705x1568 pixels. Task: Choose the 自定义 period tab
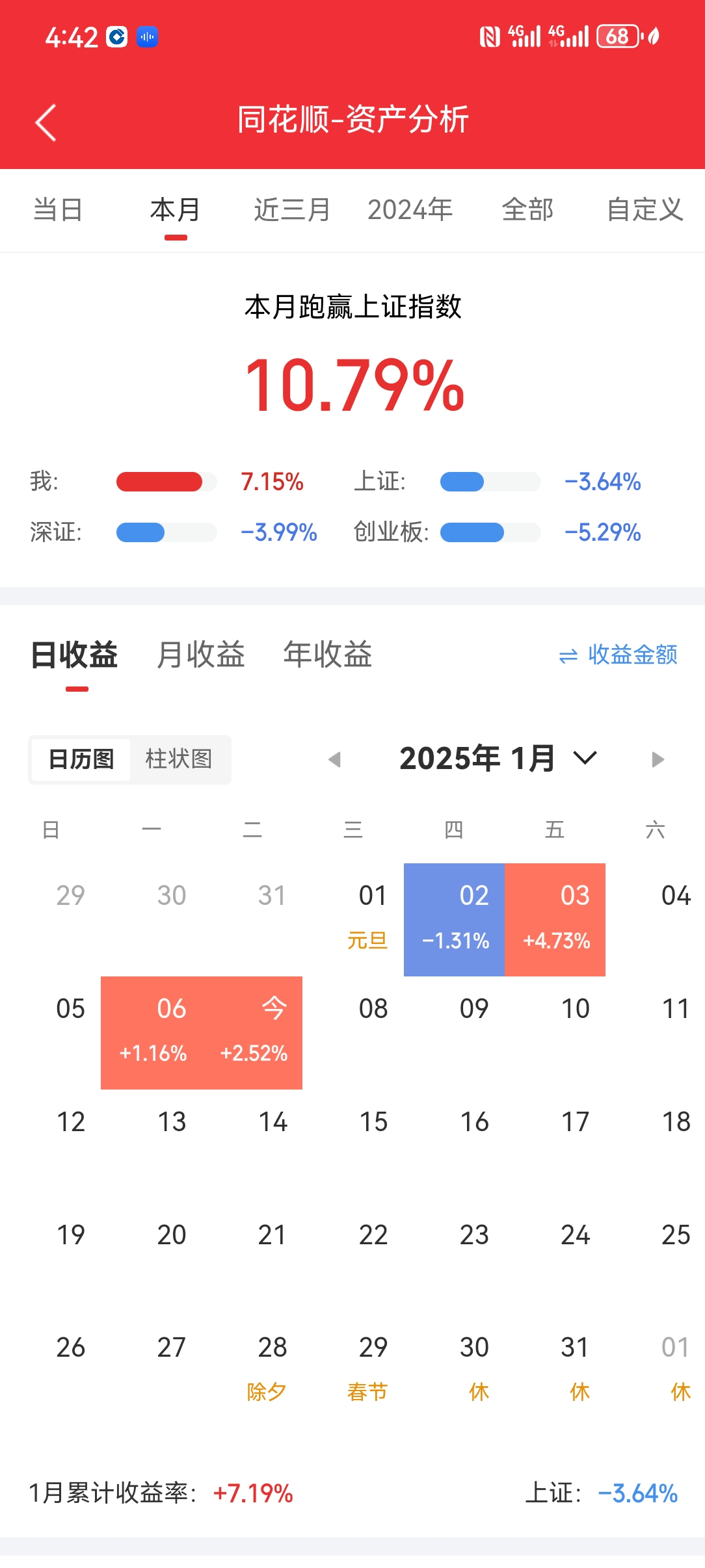645,210
